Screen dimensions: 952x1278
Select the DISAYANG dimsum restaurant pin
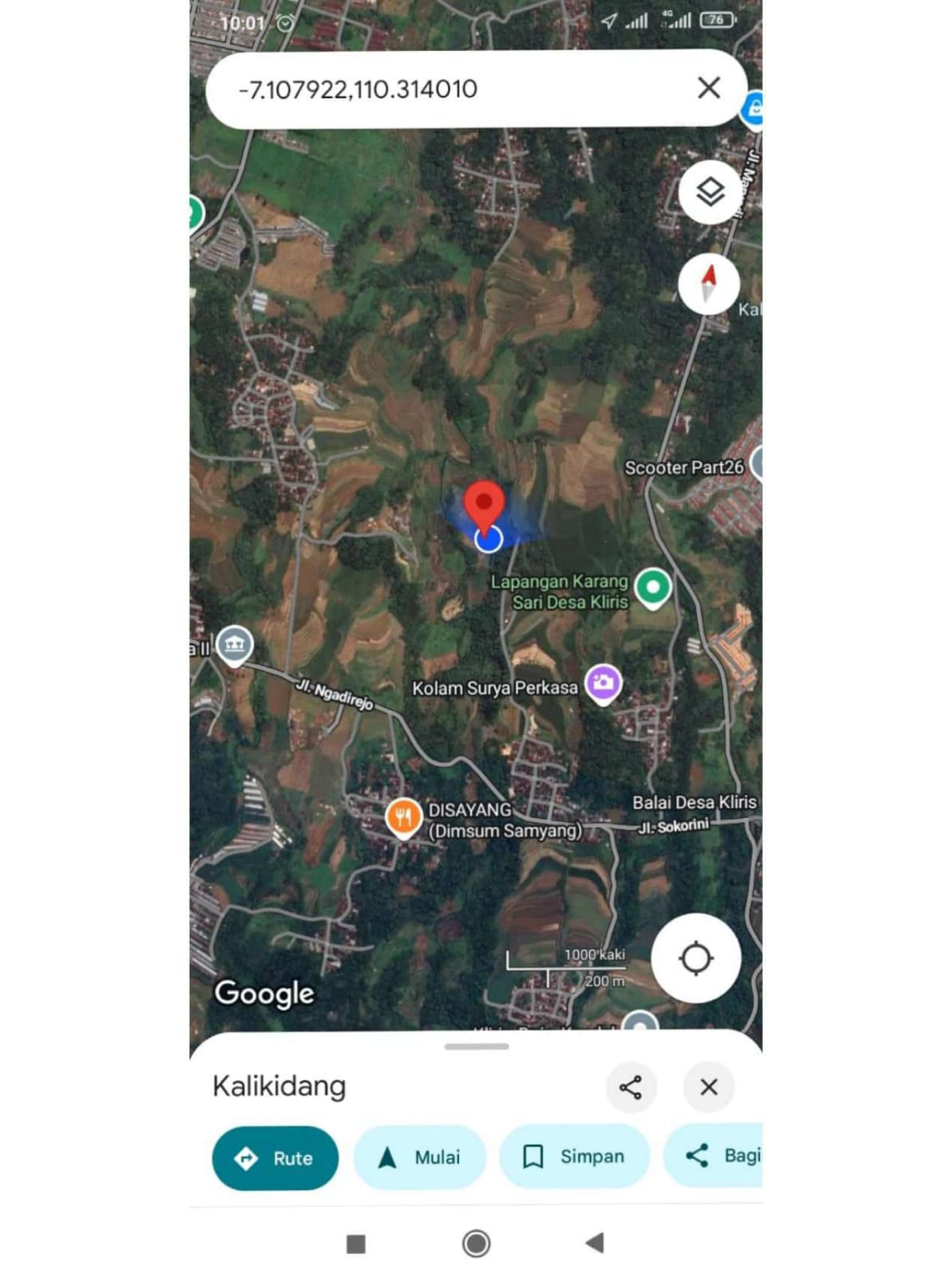coord(403,816)
